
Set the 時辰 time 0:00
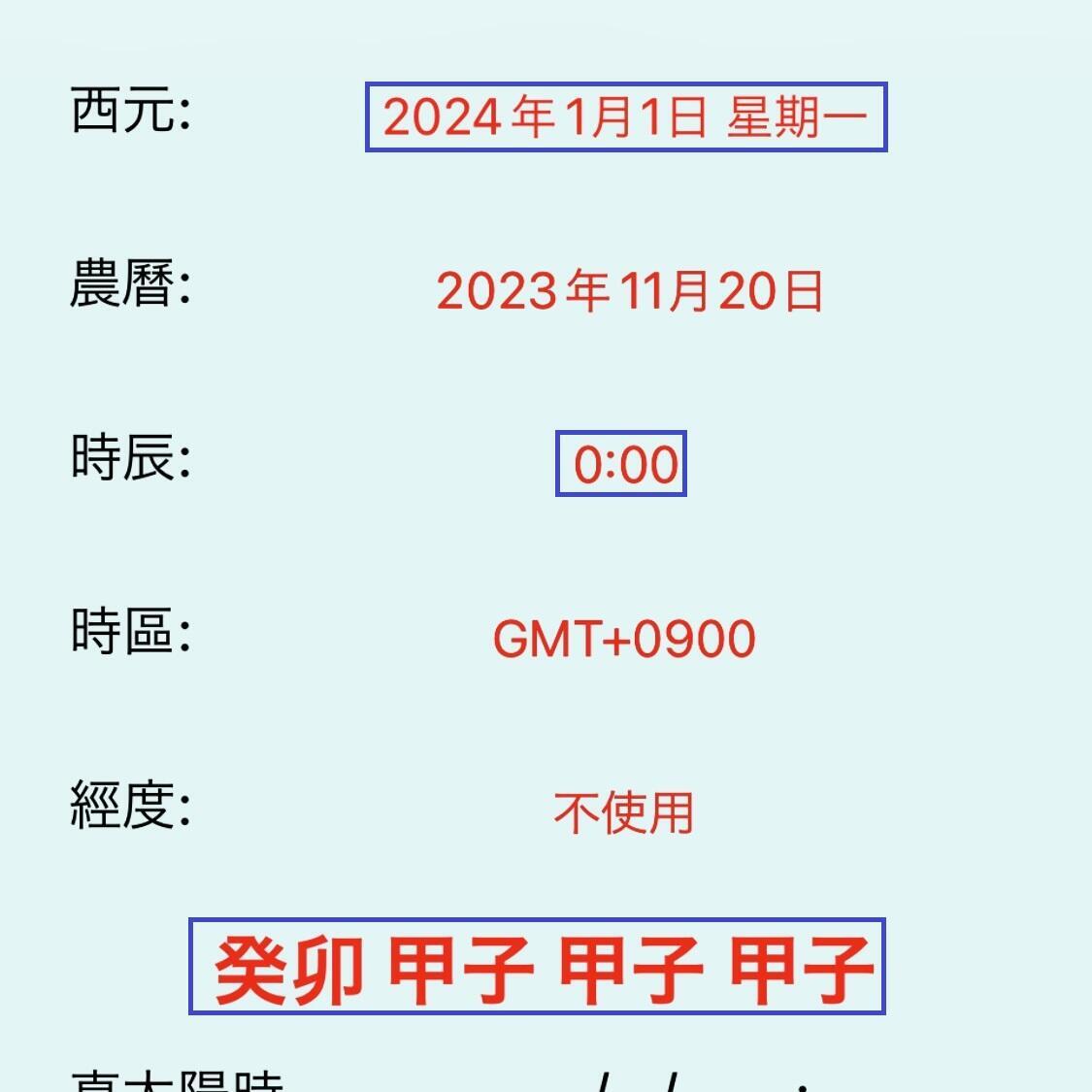point(621,464)
